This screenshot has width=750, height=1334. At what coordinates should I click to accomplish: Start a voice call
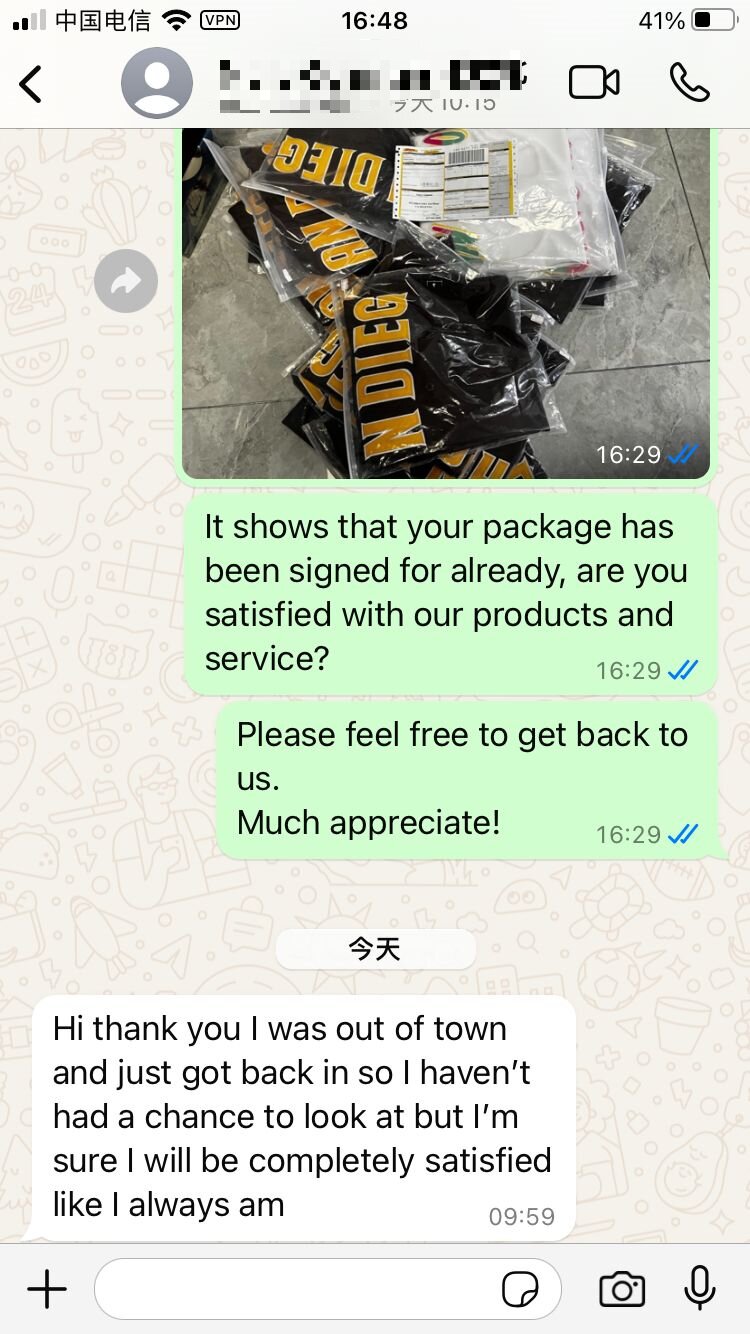tap(689, 83)
